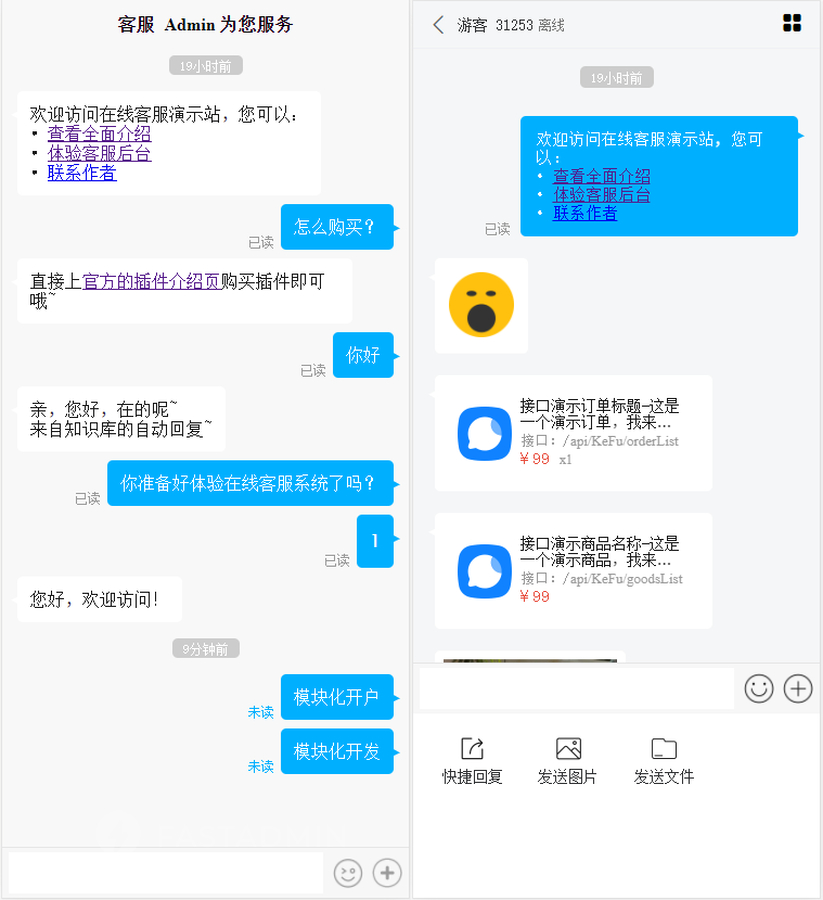Choose 发送文件 to send a file
Viewport: 823px width, 900px height.
pos(664,761)
